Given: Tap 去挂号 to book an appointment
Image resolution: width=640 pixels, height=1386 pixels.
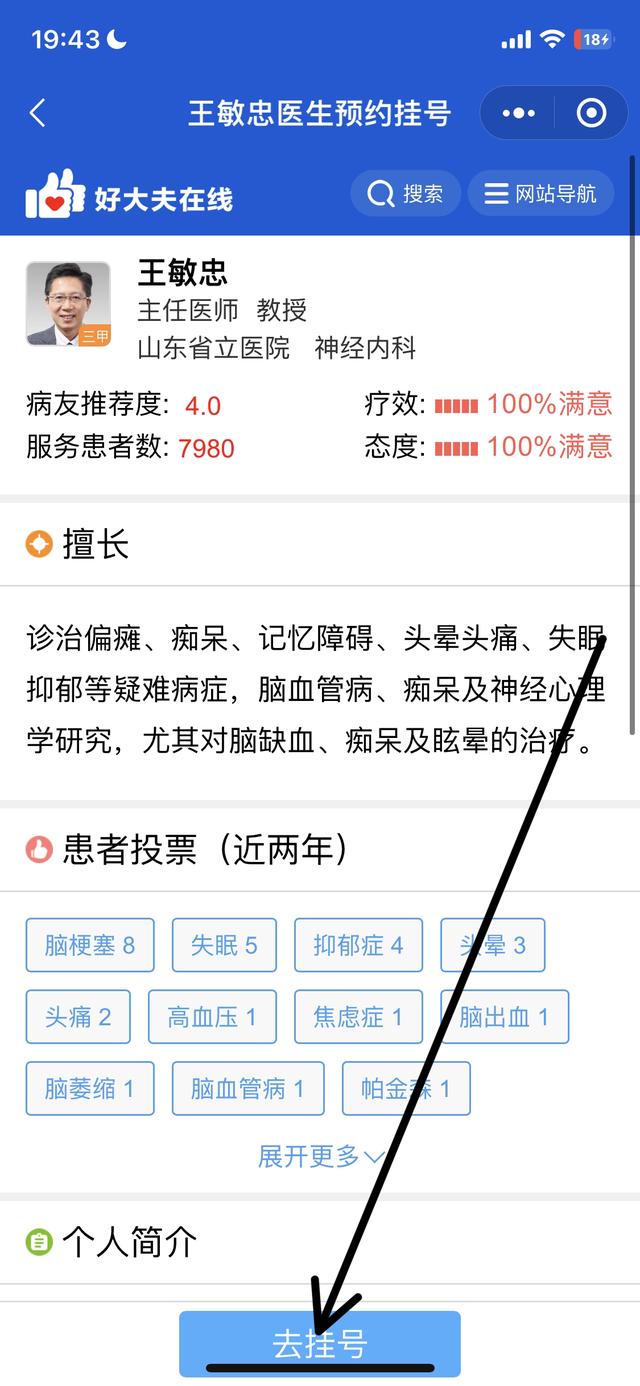Looking at the screenshot, I should [320, 1344].
